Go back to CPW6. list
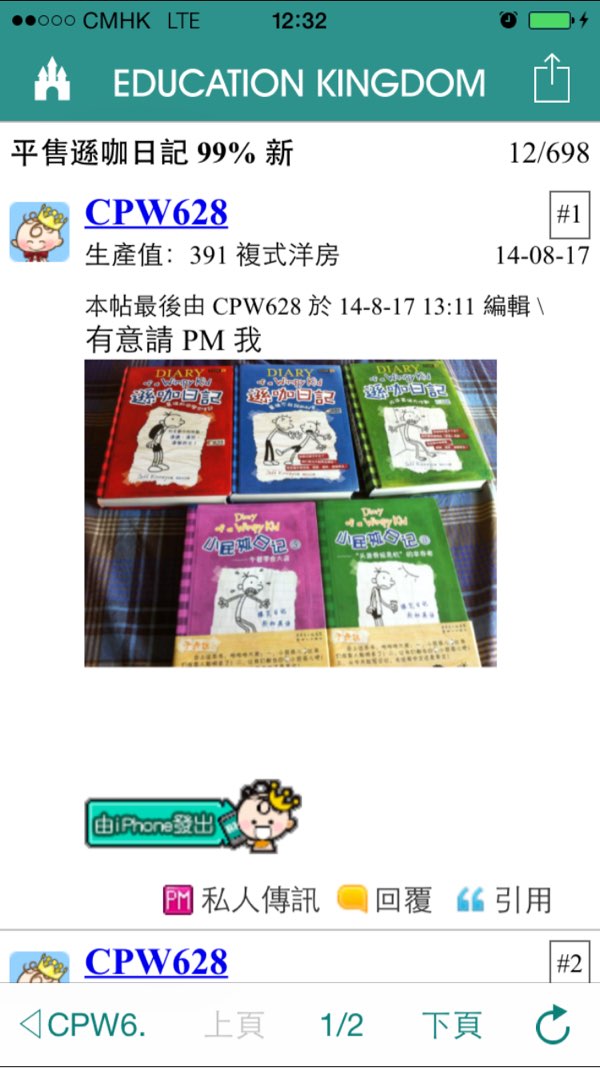The image size is (600, 1068). tap(83, 1025)
